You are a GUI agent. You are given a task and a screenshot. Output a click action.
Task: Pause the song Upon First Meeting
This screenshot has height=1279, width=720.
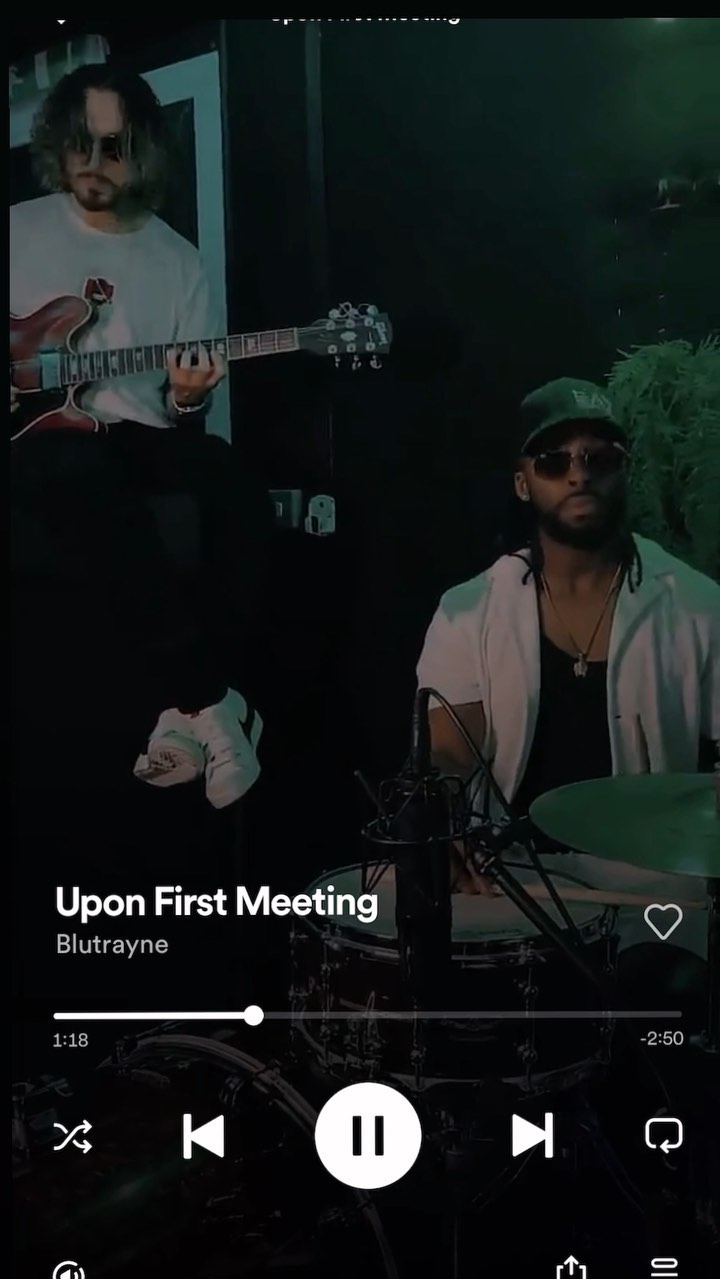pyautogui.click(x=368, y=1136)
